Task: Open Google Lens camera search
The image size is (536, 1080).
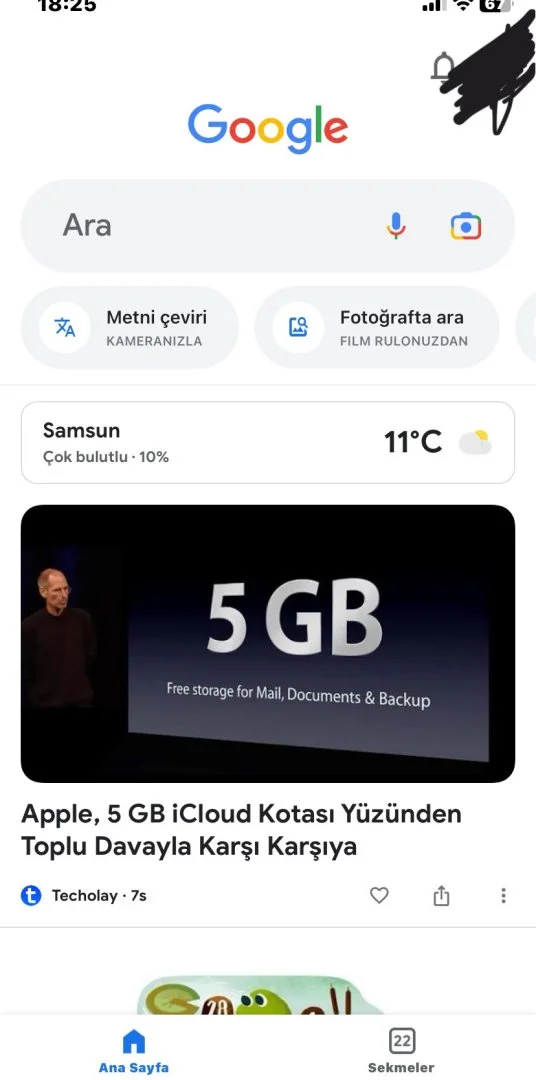Action: (x=466, y=226)
